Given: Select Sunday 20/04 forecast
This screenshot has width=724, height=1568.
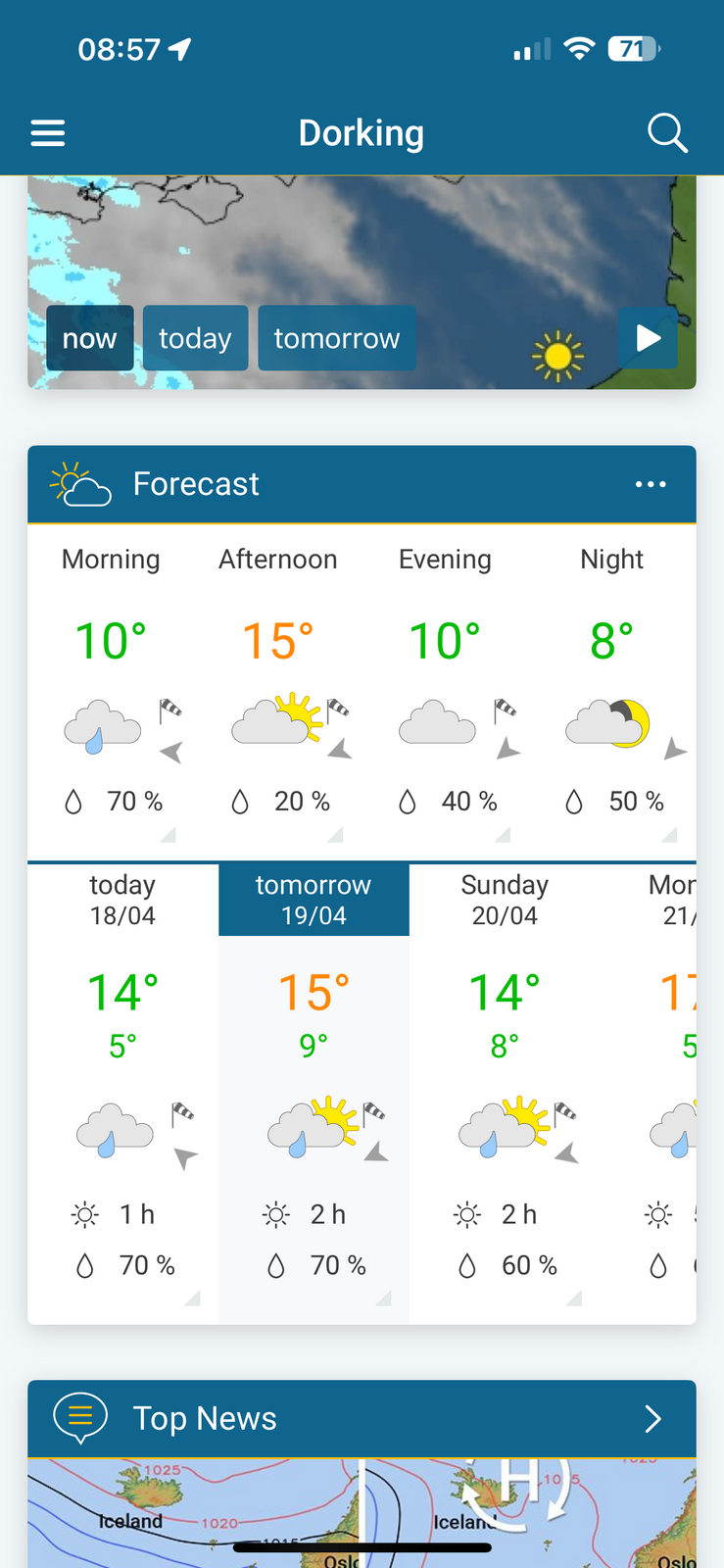Looking at the screenshot, I should [x=505, y=1078].
